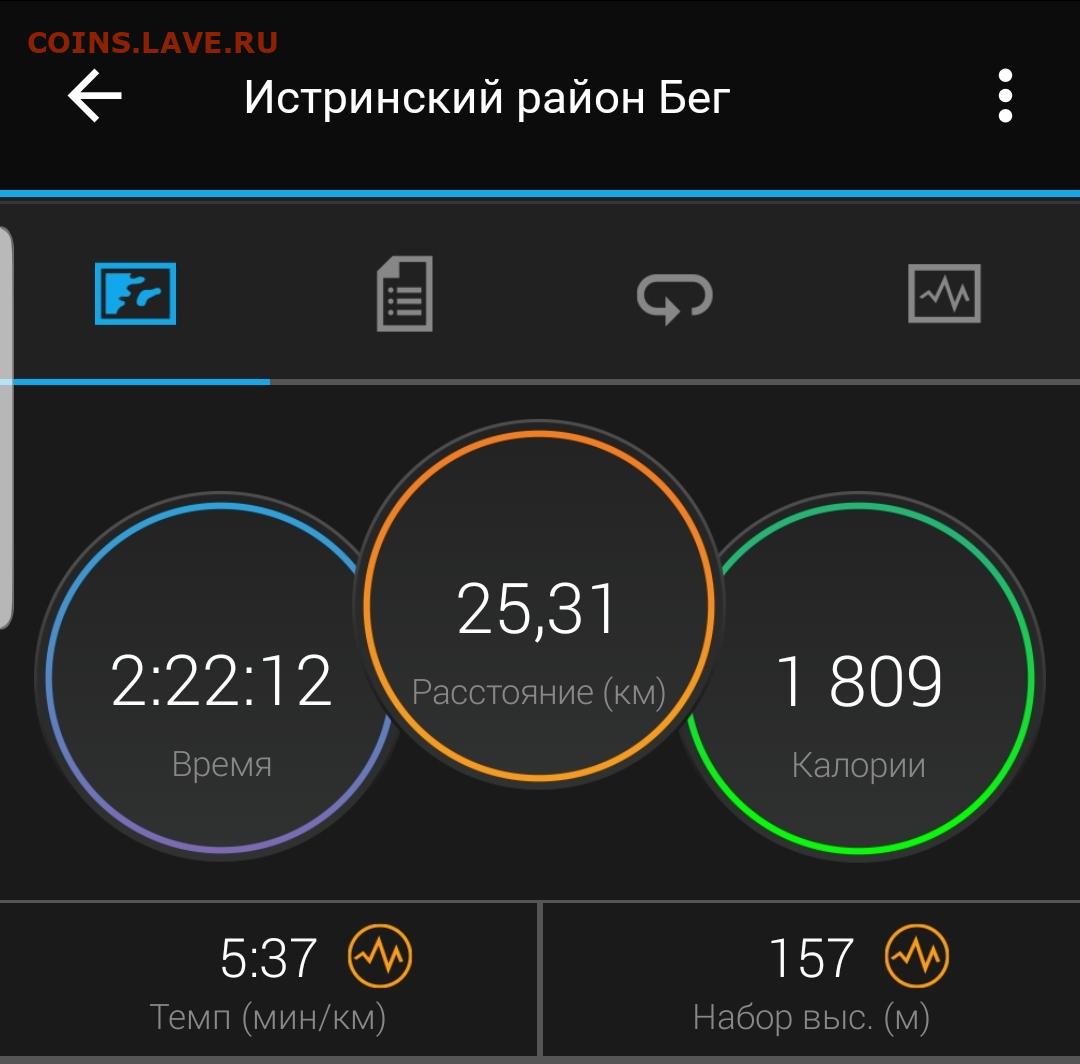Viewport: 1080px width, 1064px height.
Task: Open pace chart icon next to 5:37
Action: (x=380, y=957)
